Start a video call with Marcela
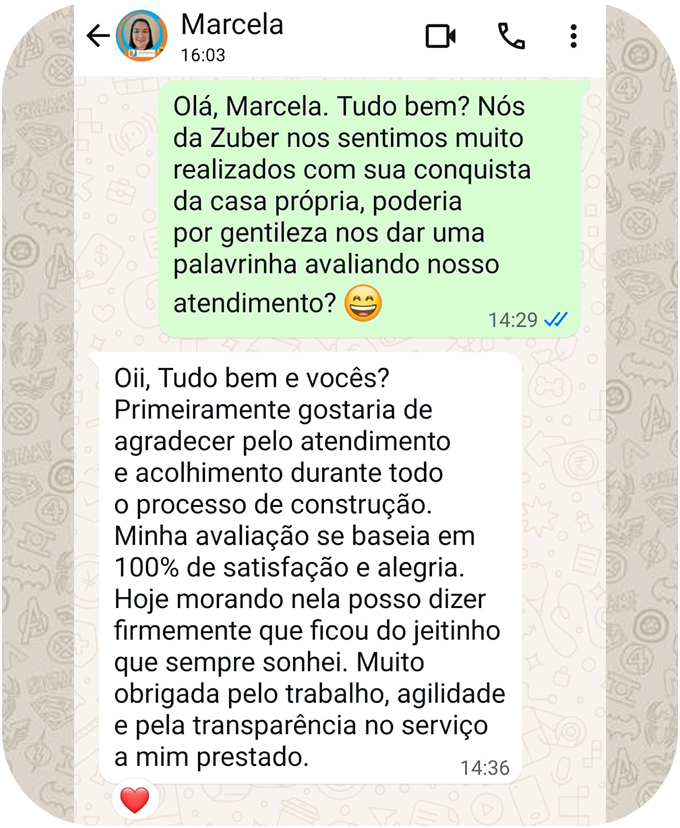This screenshot has width=680, height=828. point(440,37)
